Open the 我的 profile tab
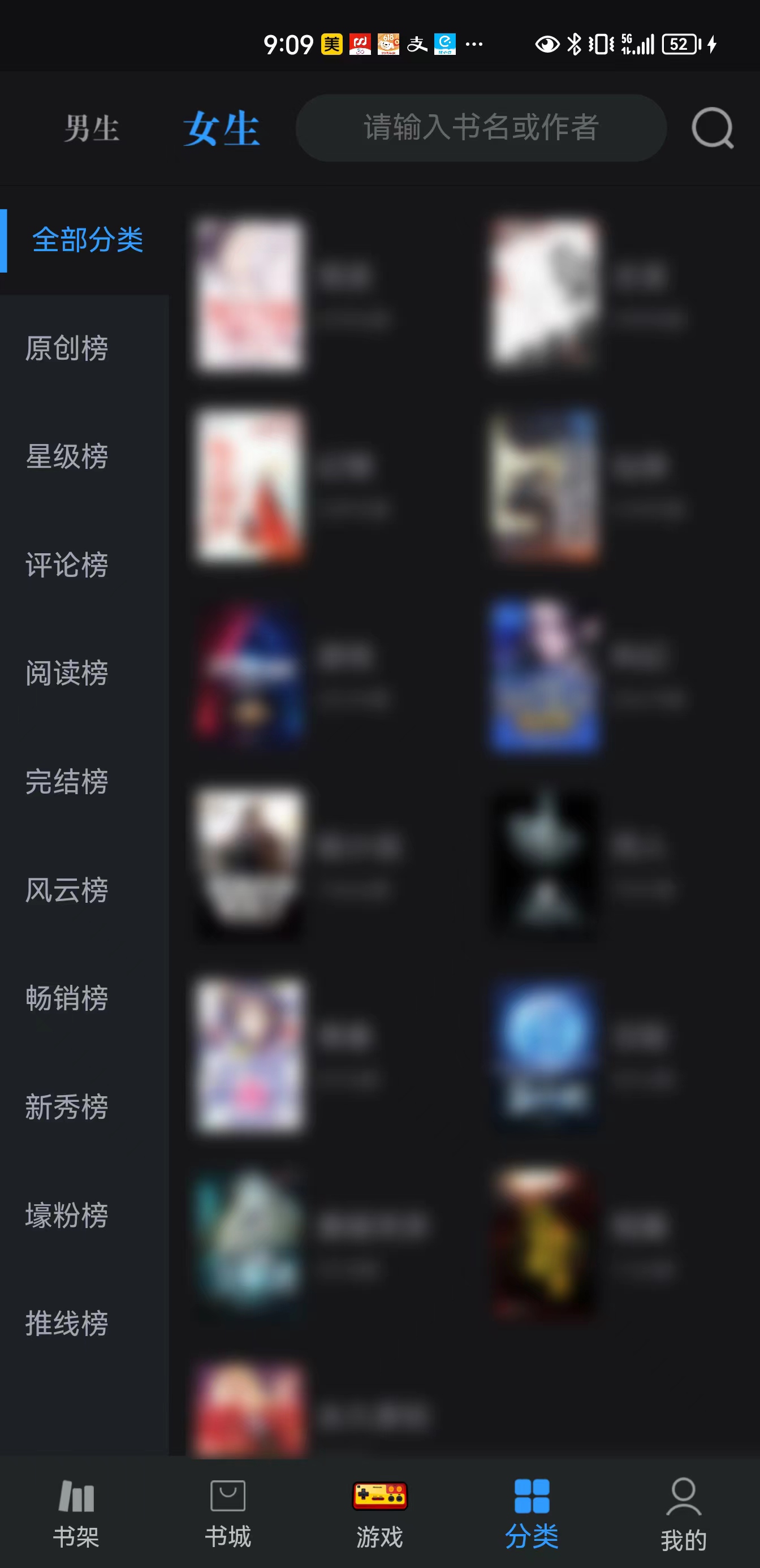Viewport: 760px width, 1568px height. (683, 1513)
